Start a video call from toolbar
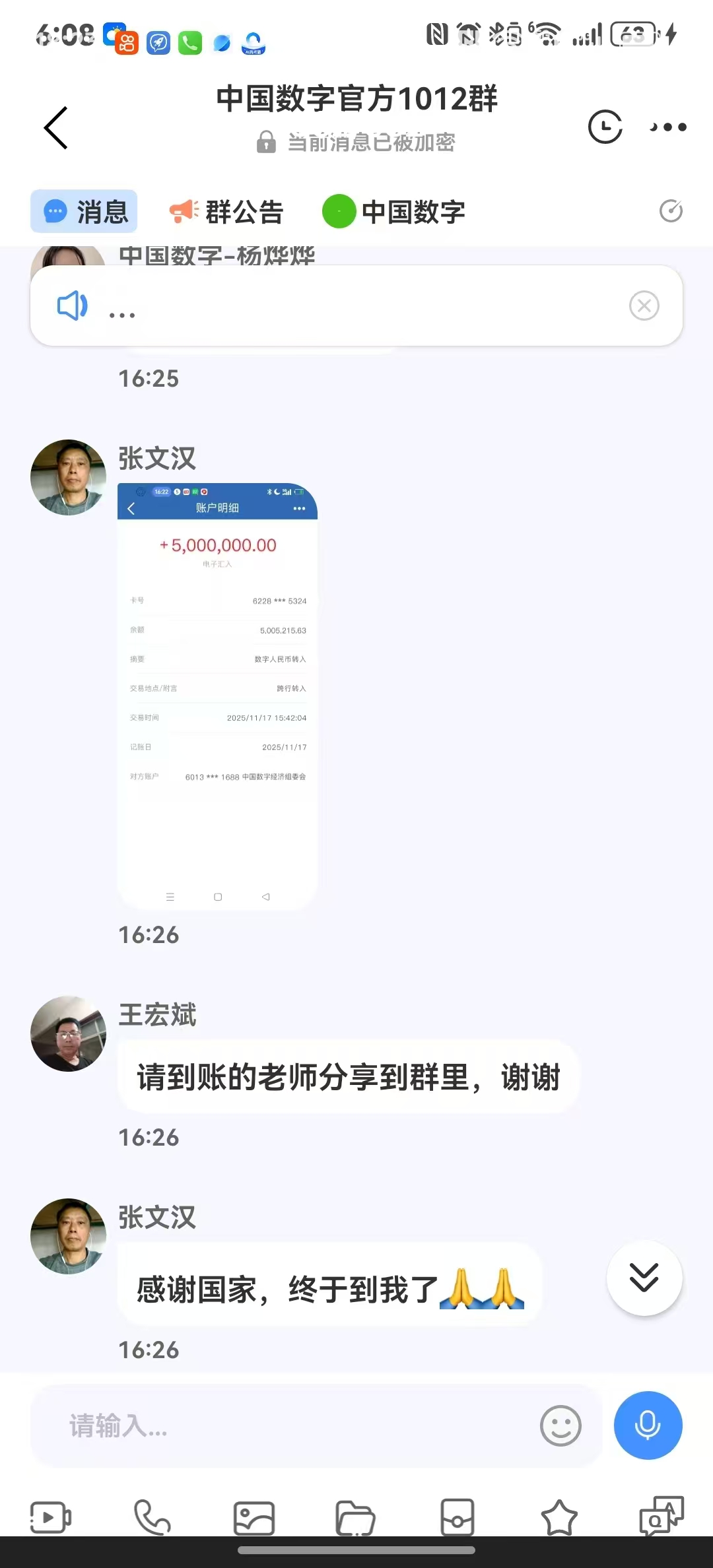This screenshot has height=1568, width=713. pyautogui.click(x=51, y=1518)
